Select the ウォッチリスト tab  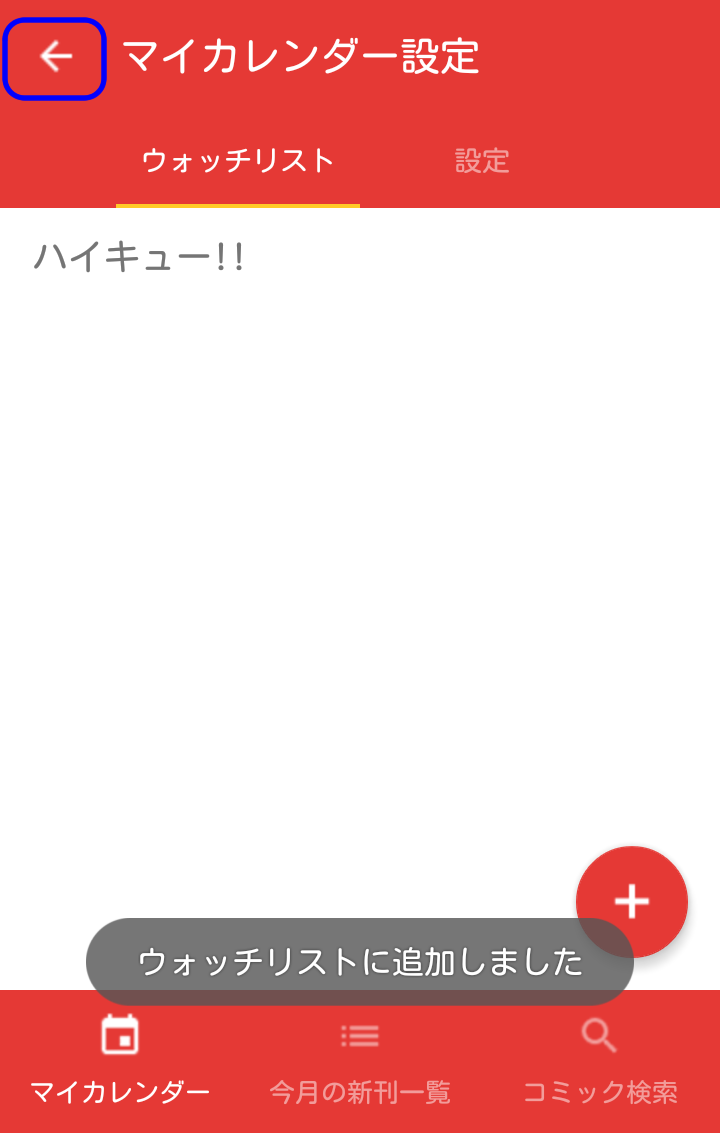(238, 161)
